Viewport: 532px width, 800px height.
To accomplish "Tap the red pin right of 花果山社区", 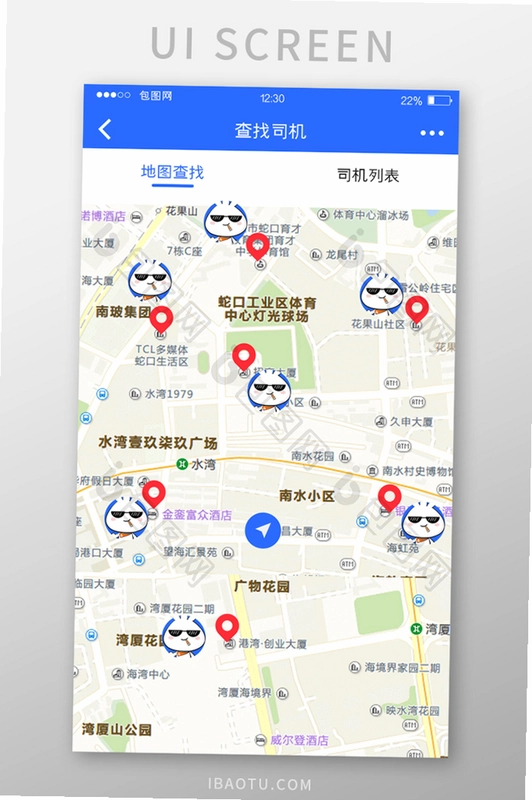I will [417, 309].
